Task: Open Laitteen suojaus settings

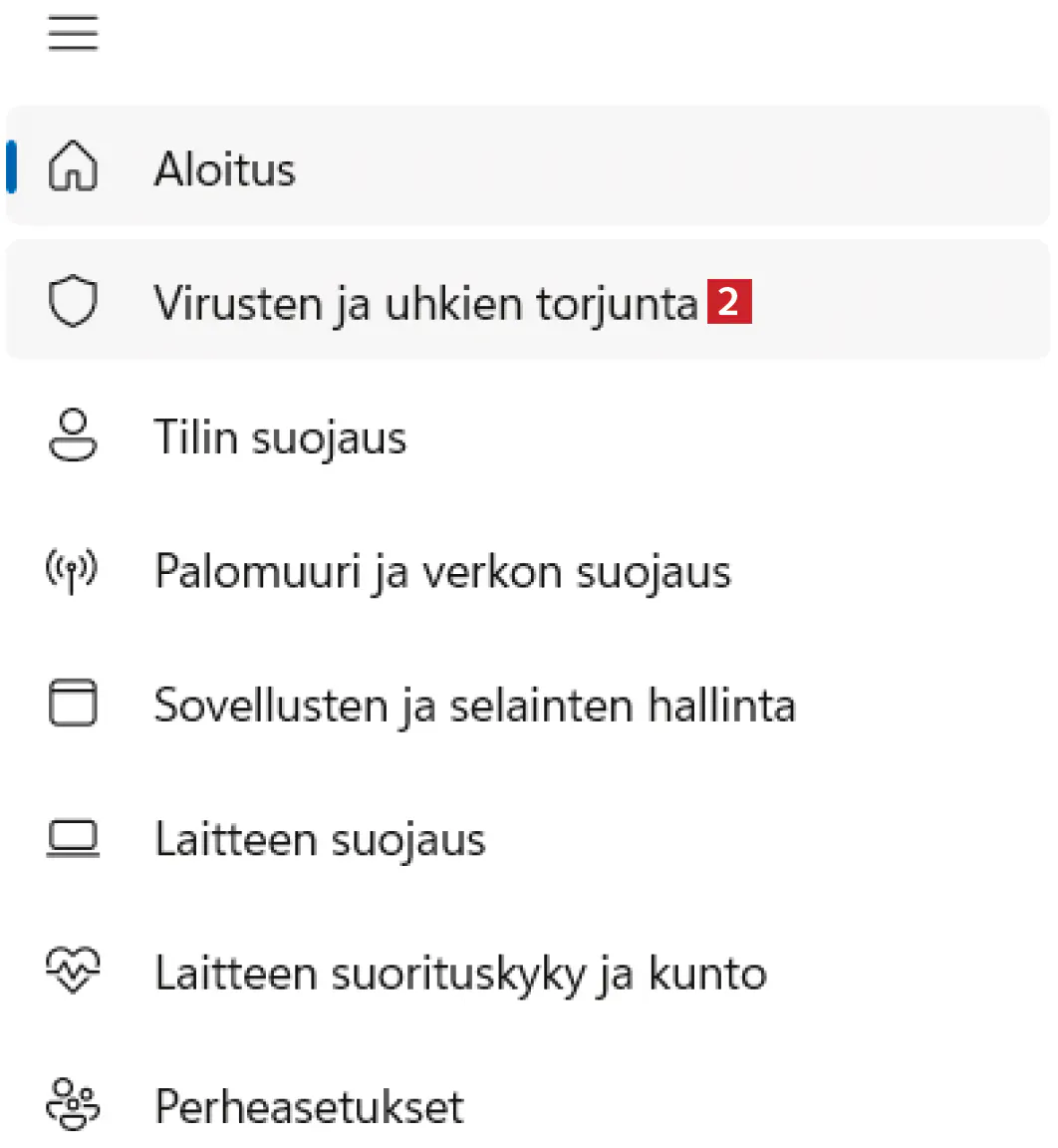Action: pos(320,839)
